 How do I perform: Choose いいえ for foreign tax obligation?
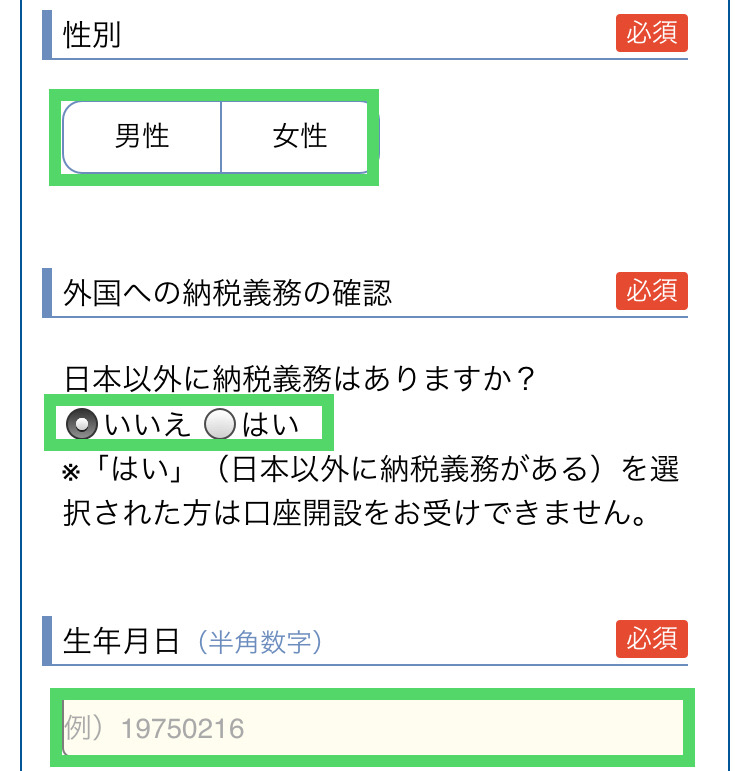82,425
